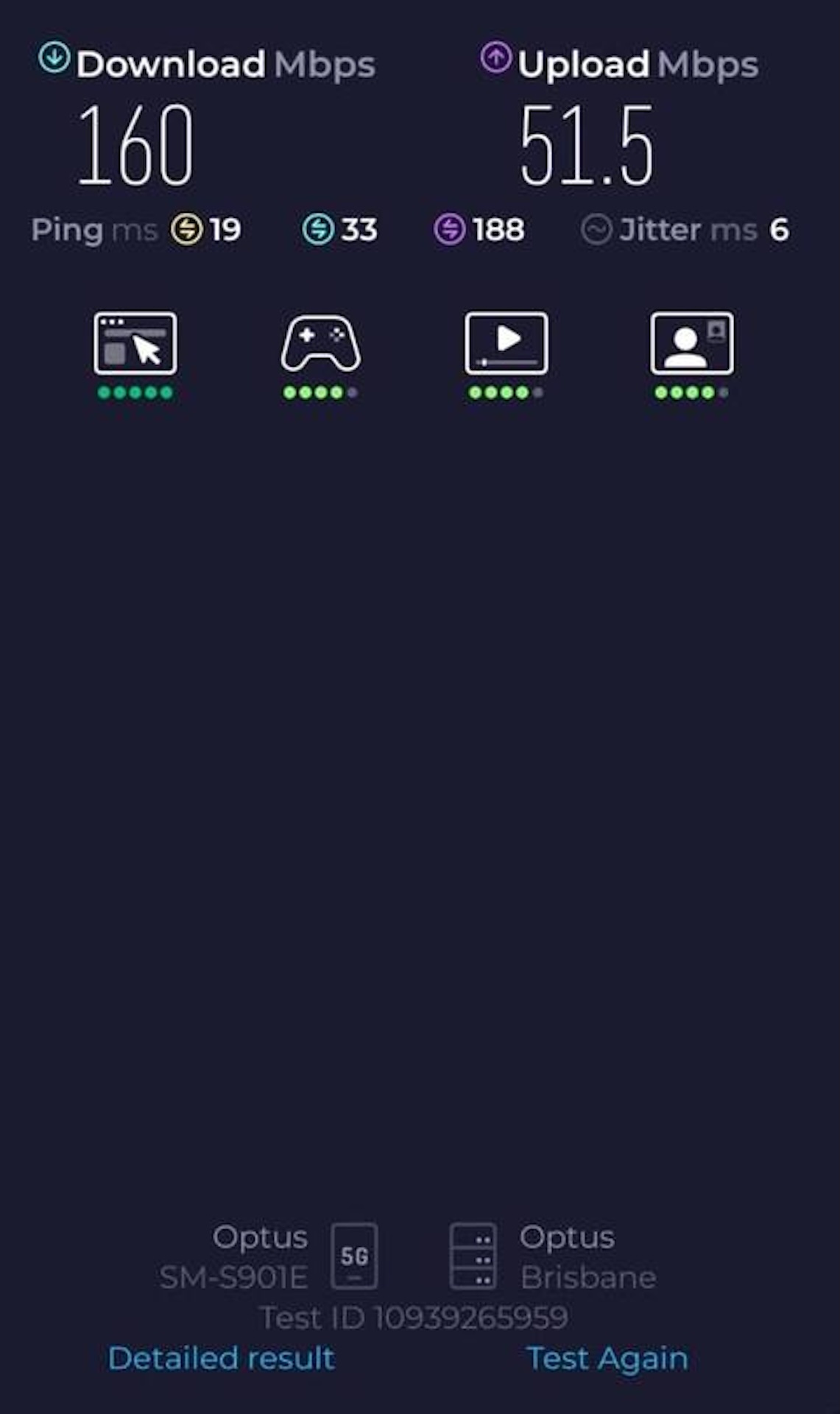This screenshot has height=1414, width=840.
Task: Open the web browsing experience rating icon
Action: [x=135, y=344]
